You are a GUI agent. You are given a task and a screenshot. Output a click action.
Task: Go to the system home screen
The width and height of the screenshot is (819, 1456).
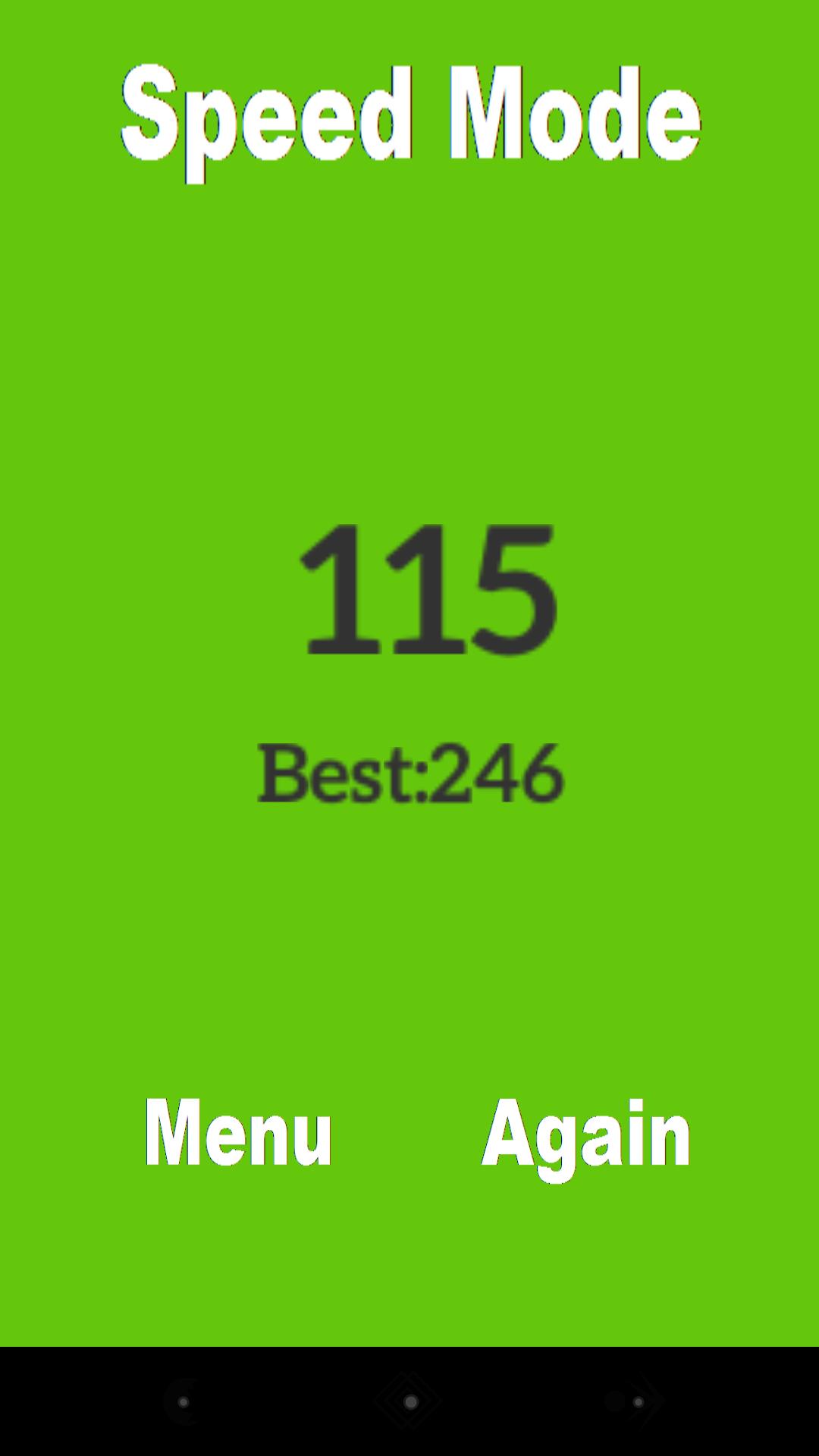pos(409,1401)
